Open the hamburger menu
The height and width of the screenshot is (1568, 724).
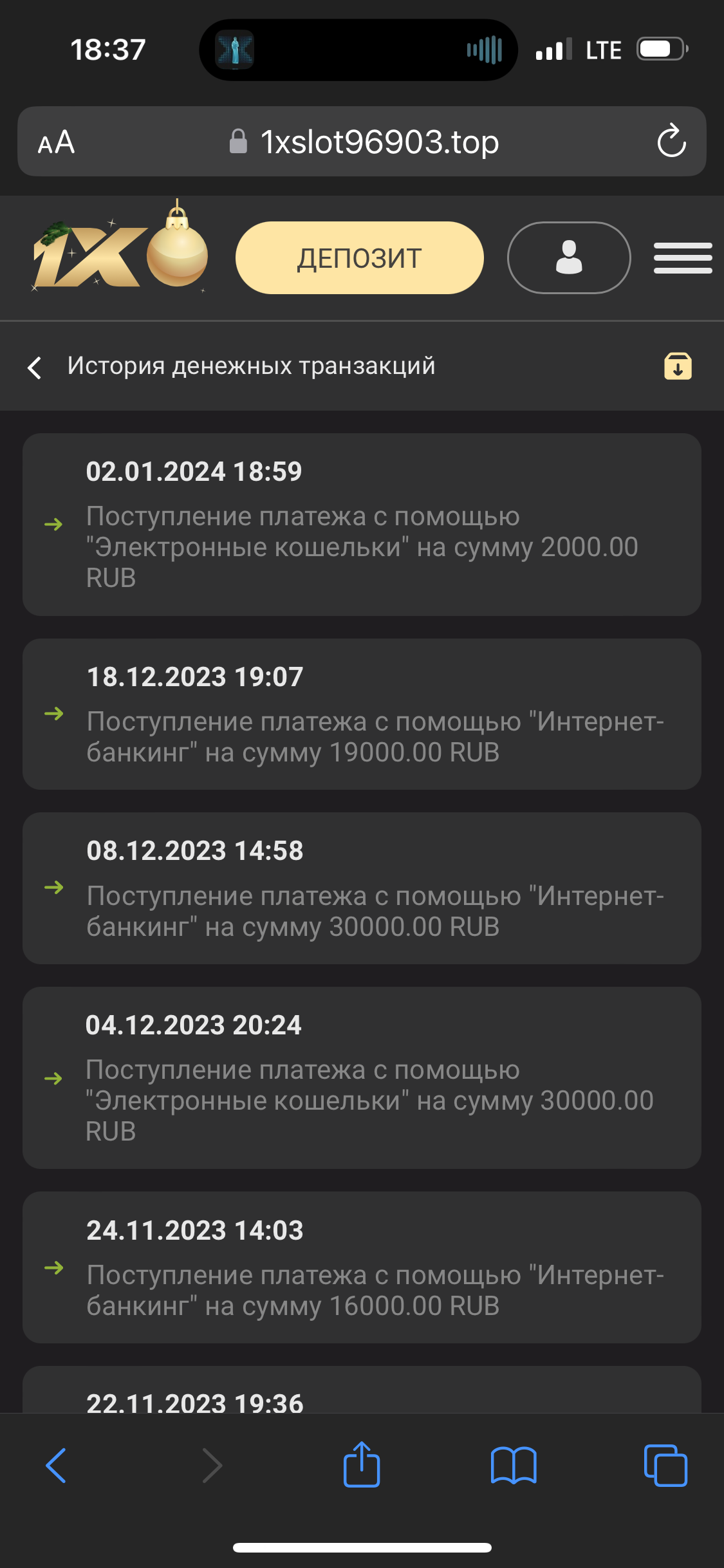tap(682, 258)
